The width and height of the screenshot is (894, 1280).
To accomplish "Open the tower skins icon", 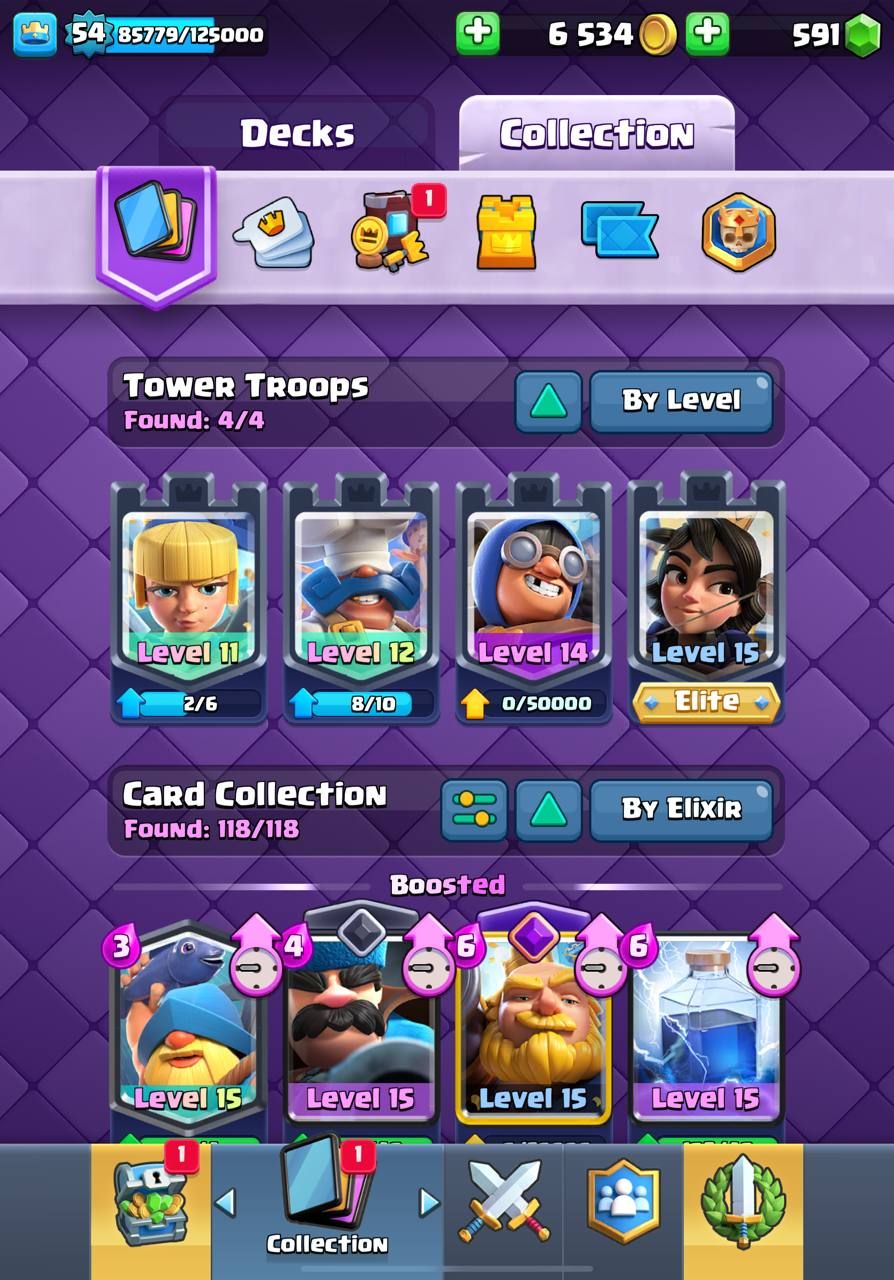I will point(506,233).
